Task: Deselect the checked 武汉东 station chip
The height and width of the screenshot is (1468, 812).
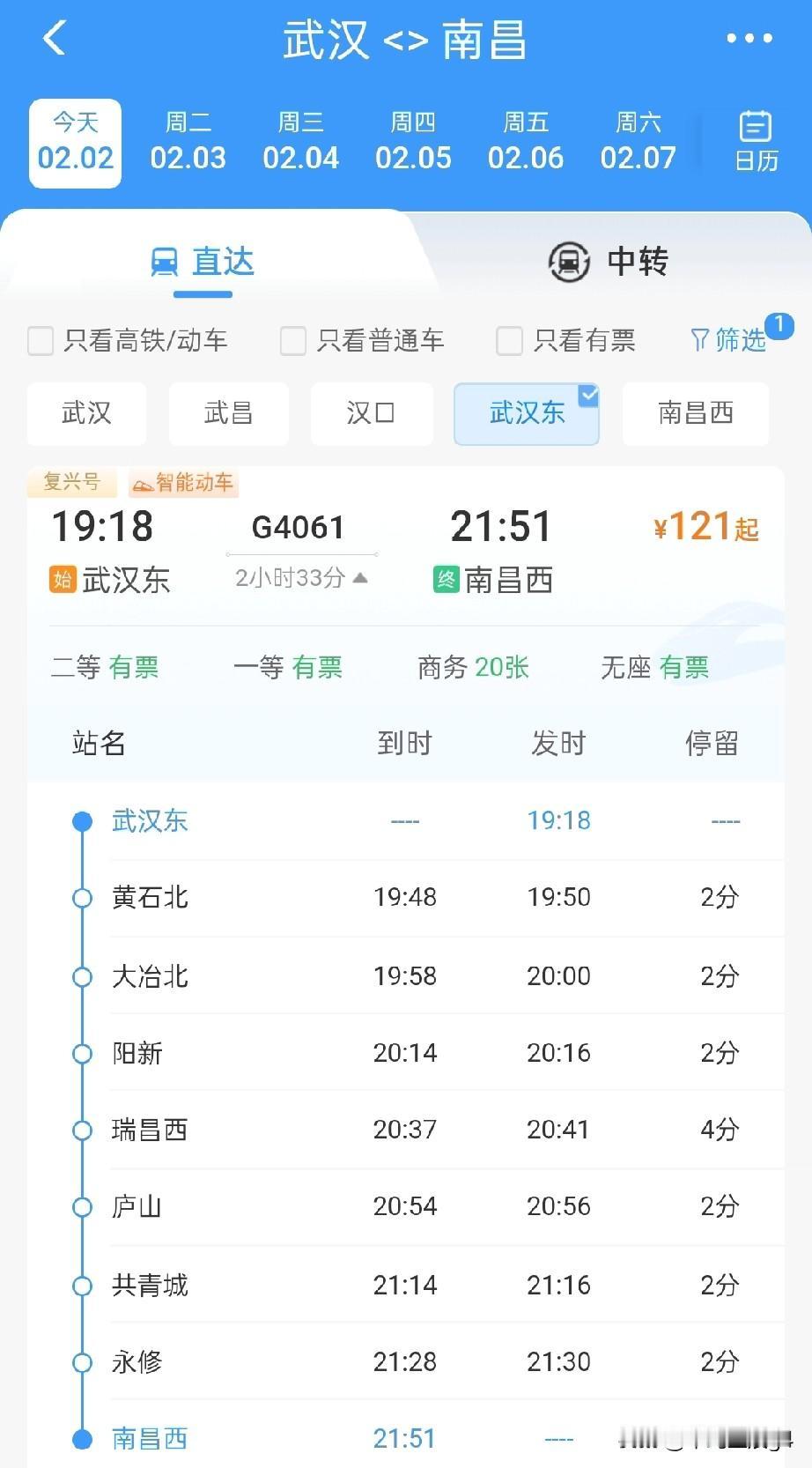Action: [526, 414]
